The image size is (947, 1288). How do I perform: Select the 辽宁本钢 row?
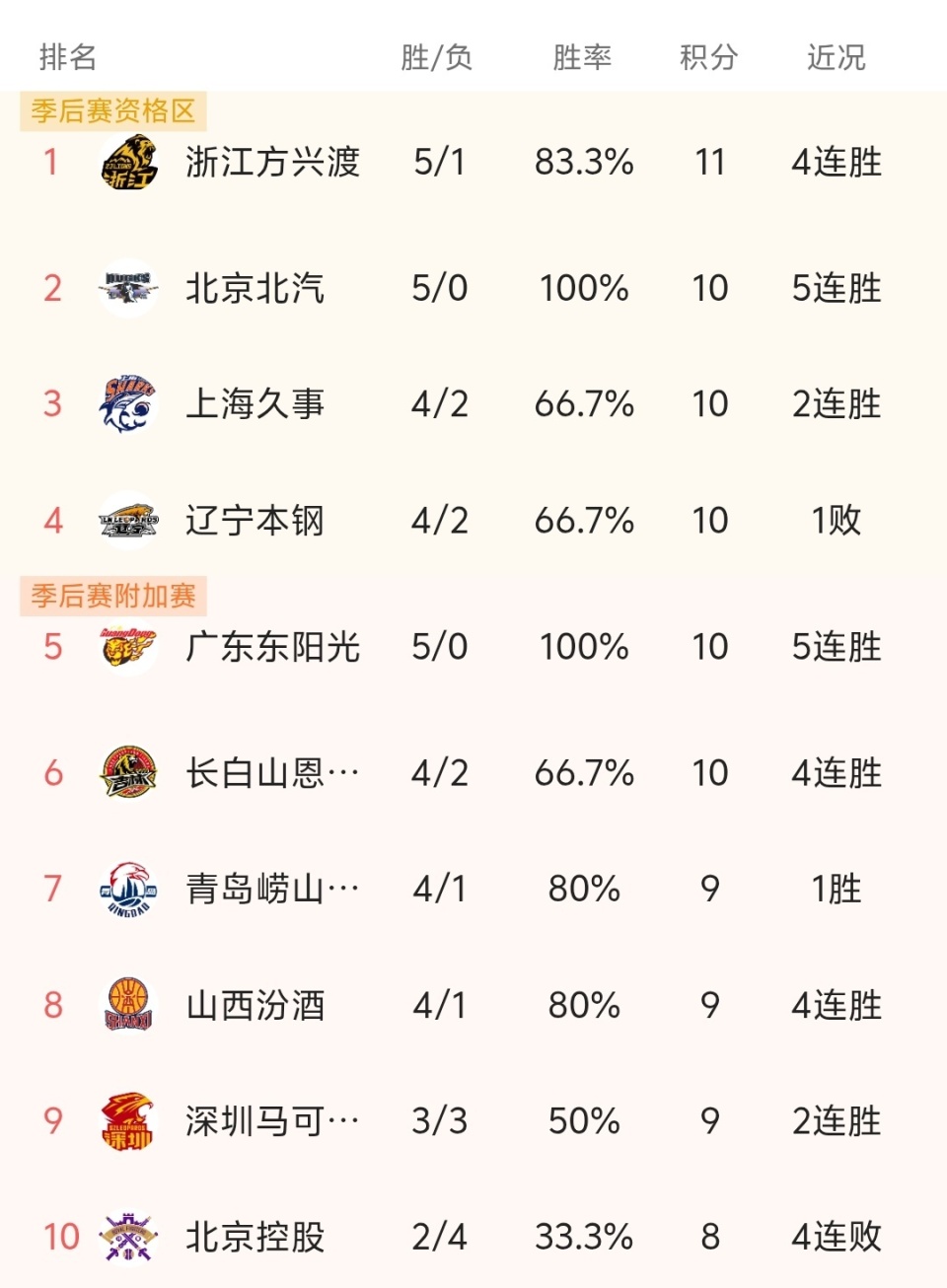[255, 521]
